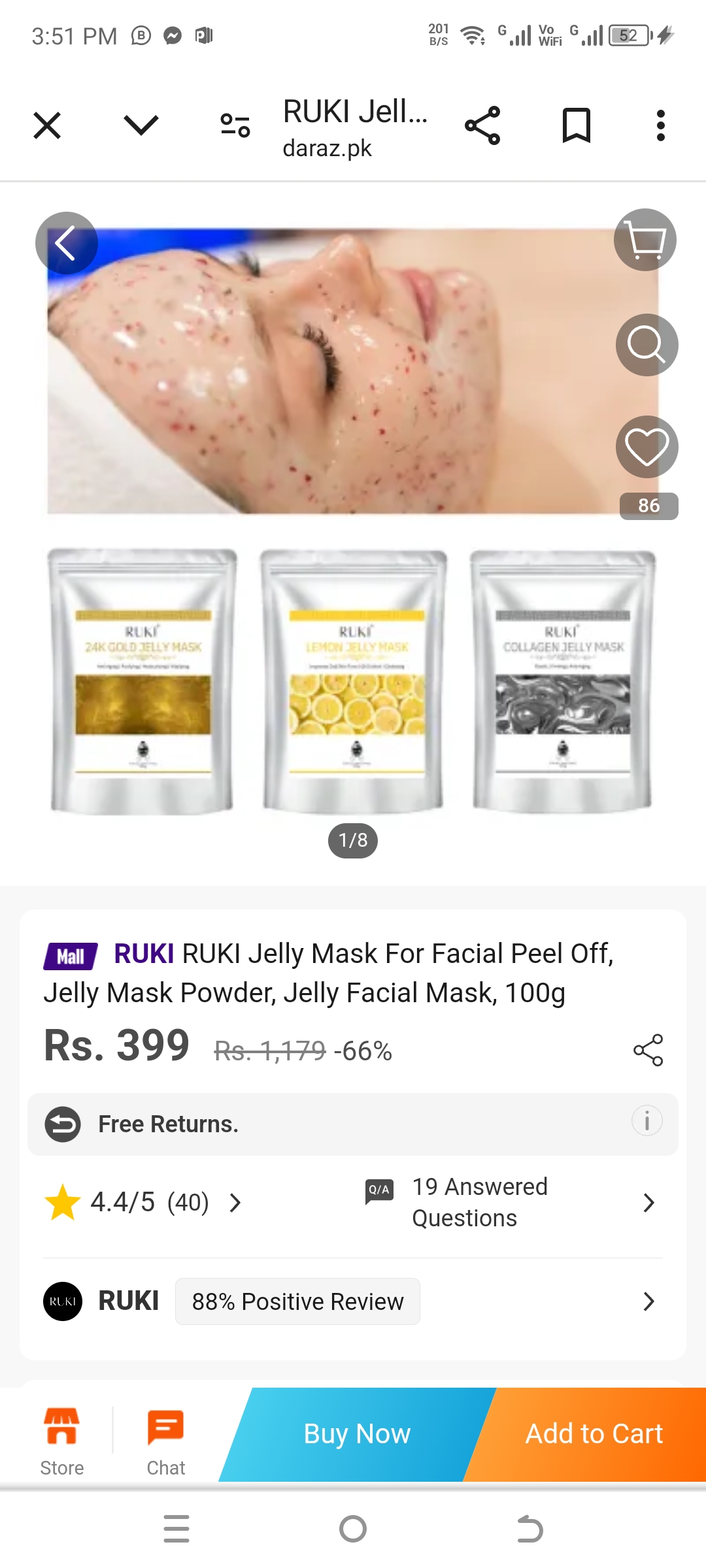Open the shopping cart icon
This screenshot has height=1568, width=706.
click(x=645, y=240)
